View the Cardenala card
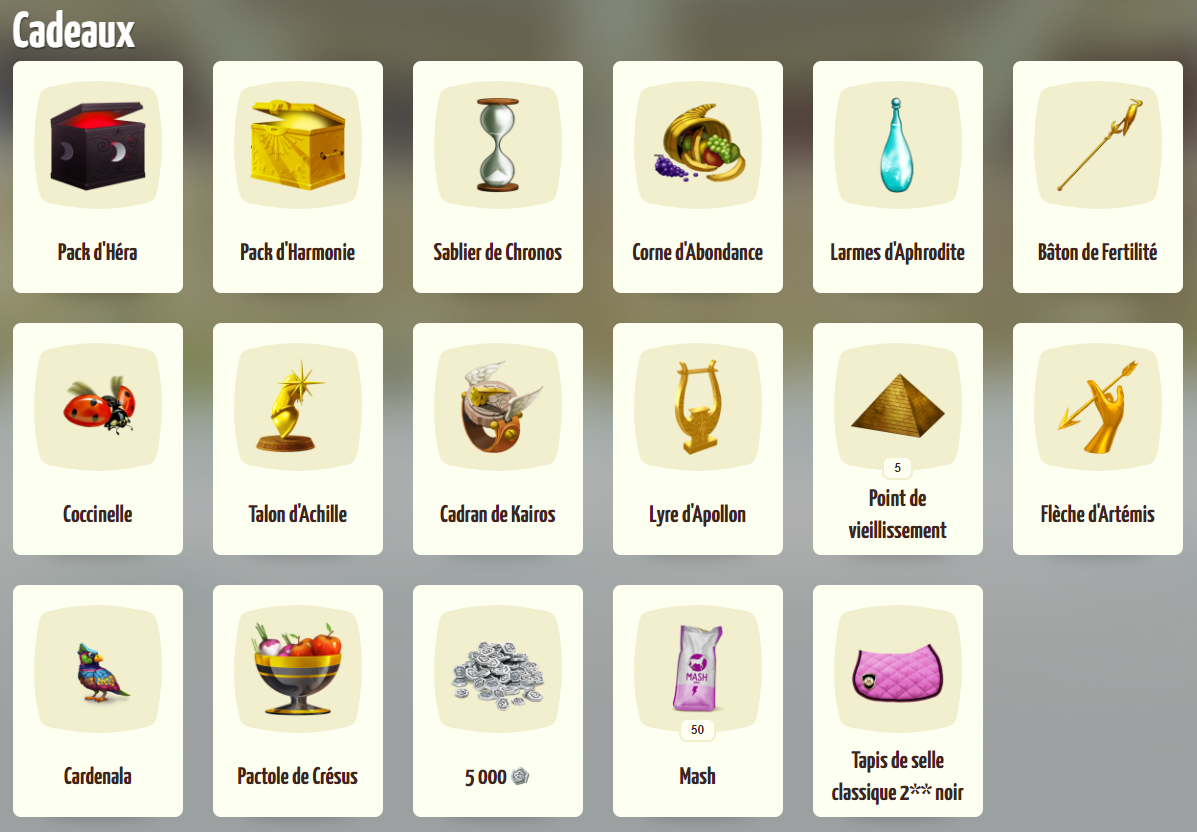Viewport: 1197px width, 832px height. tap(98, 701)
